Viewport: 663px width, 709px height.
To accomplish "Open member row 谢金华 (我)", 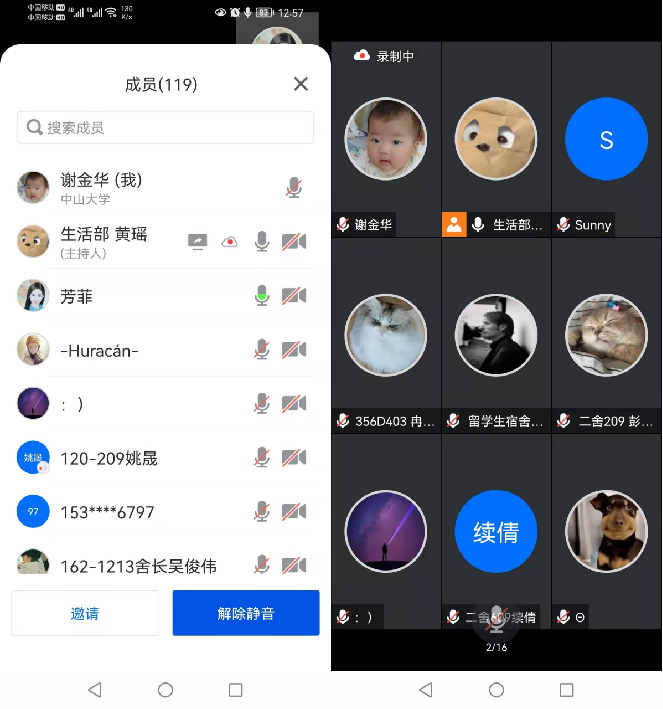I will pyautogui.click(x=140, y=187).
